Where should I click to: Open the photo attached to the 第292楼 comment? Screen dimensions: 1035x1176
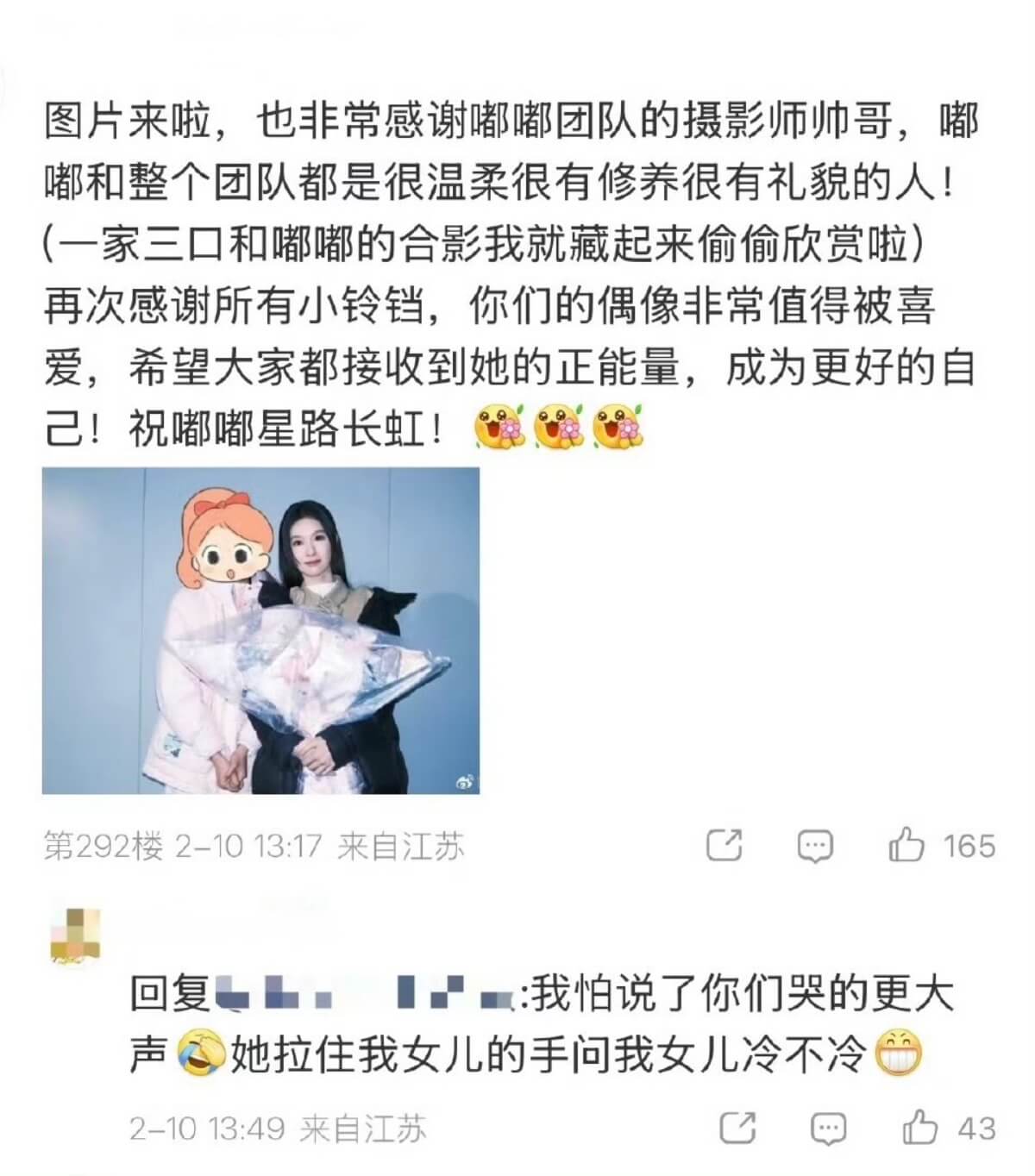coord(260,630)
